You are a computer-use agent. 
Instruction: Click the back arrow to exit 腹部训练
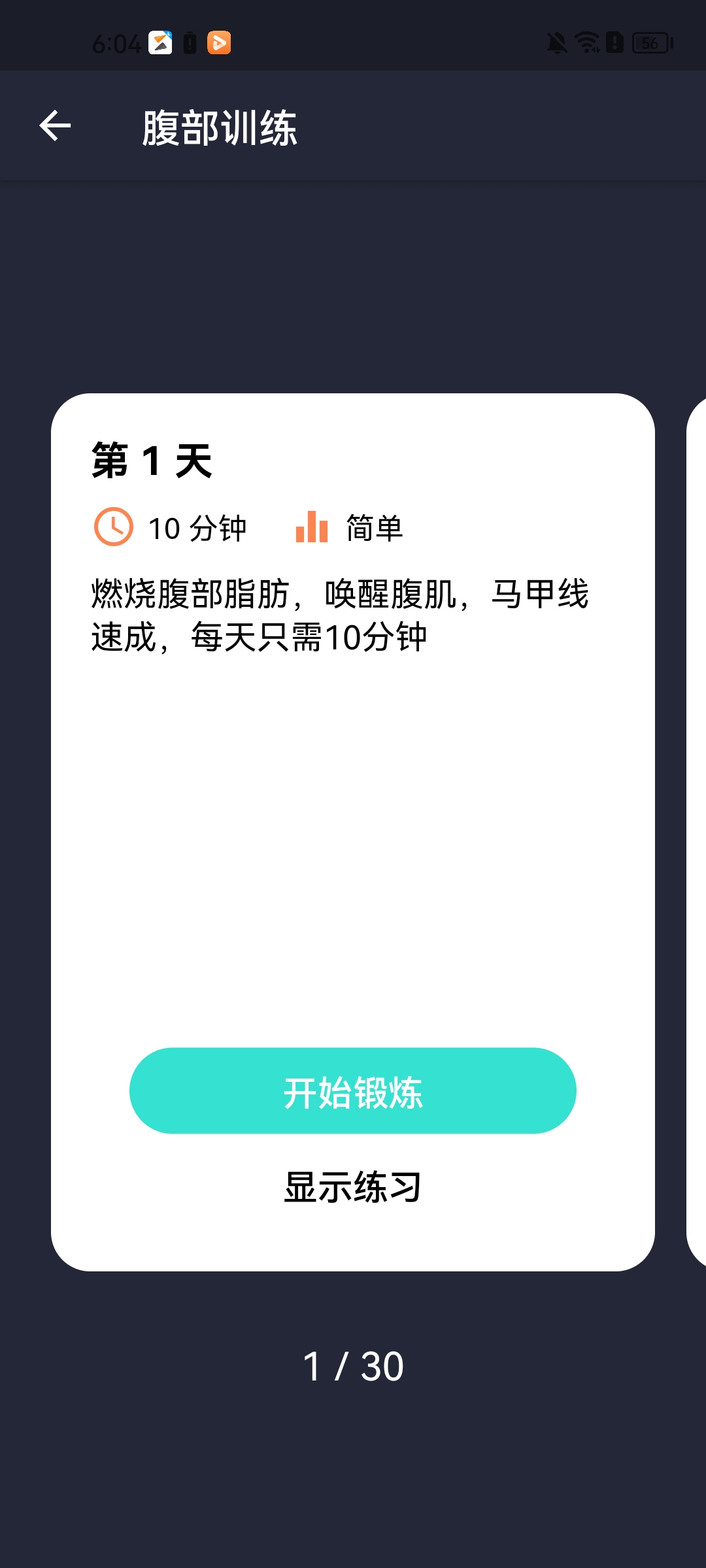pos(55,125)
